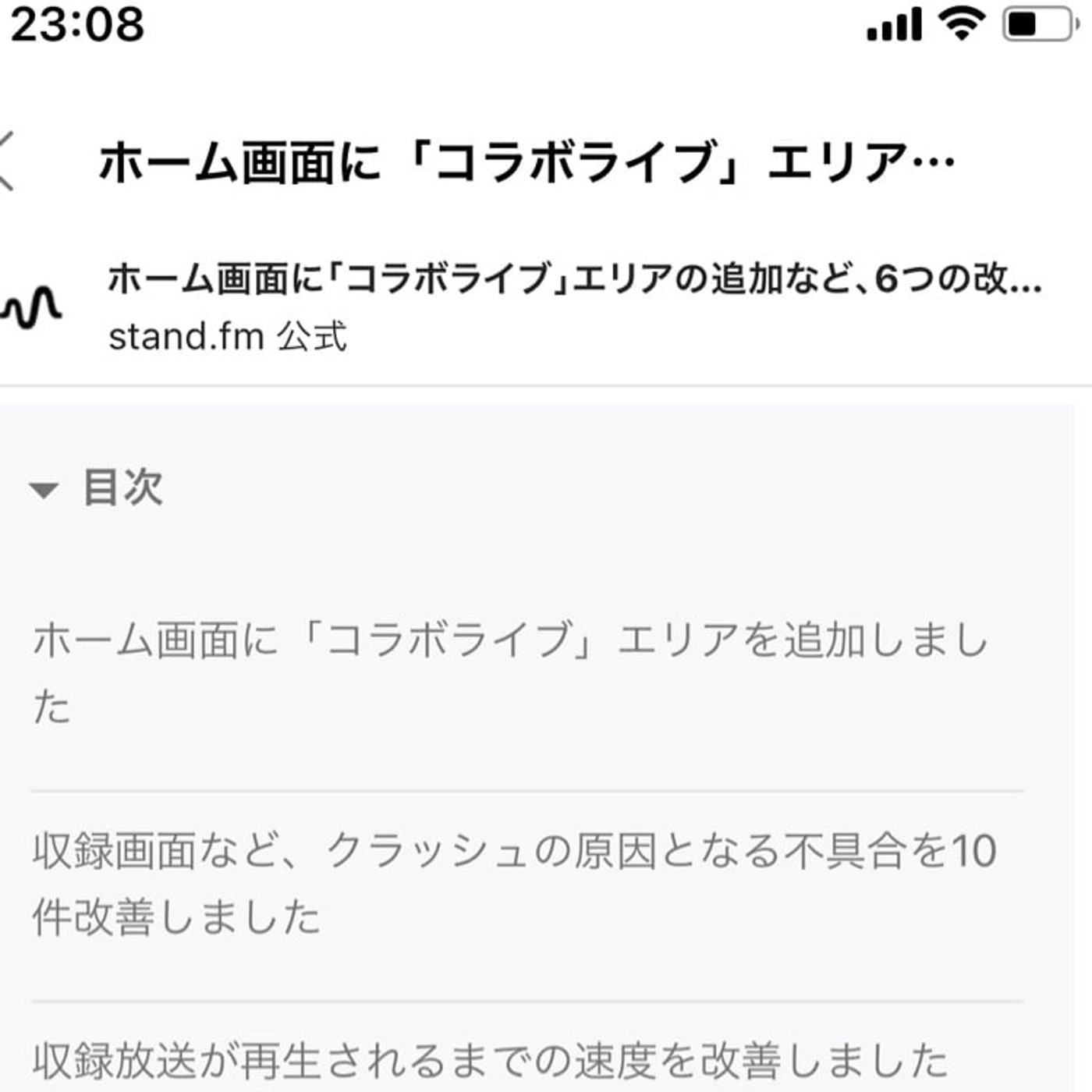Jump to the 収録放送が再生されるまでの速度を改善 section

pyautogui.click(x=491, y=1061)
